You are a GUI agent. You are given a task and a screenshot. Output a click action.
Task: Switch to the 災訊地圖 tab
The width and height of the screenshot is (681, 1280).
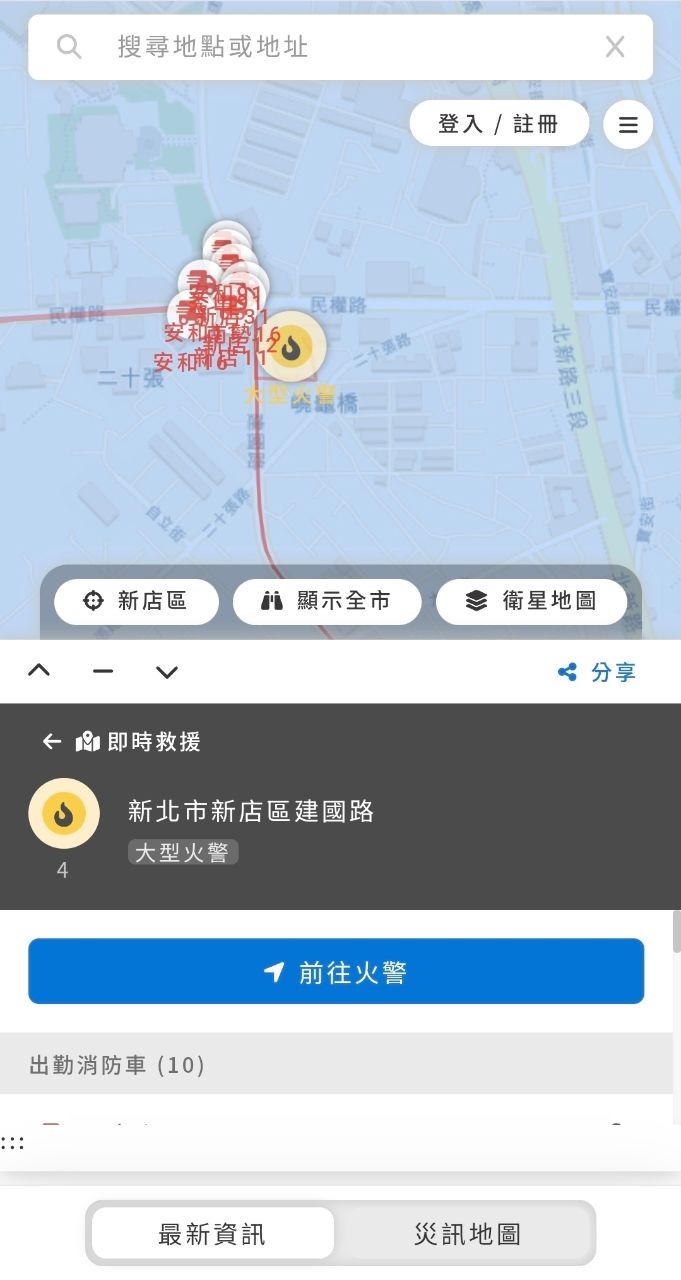tap(467, 1233)
